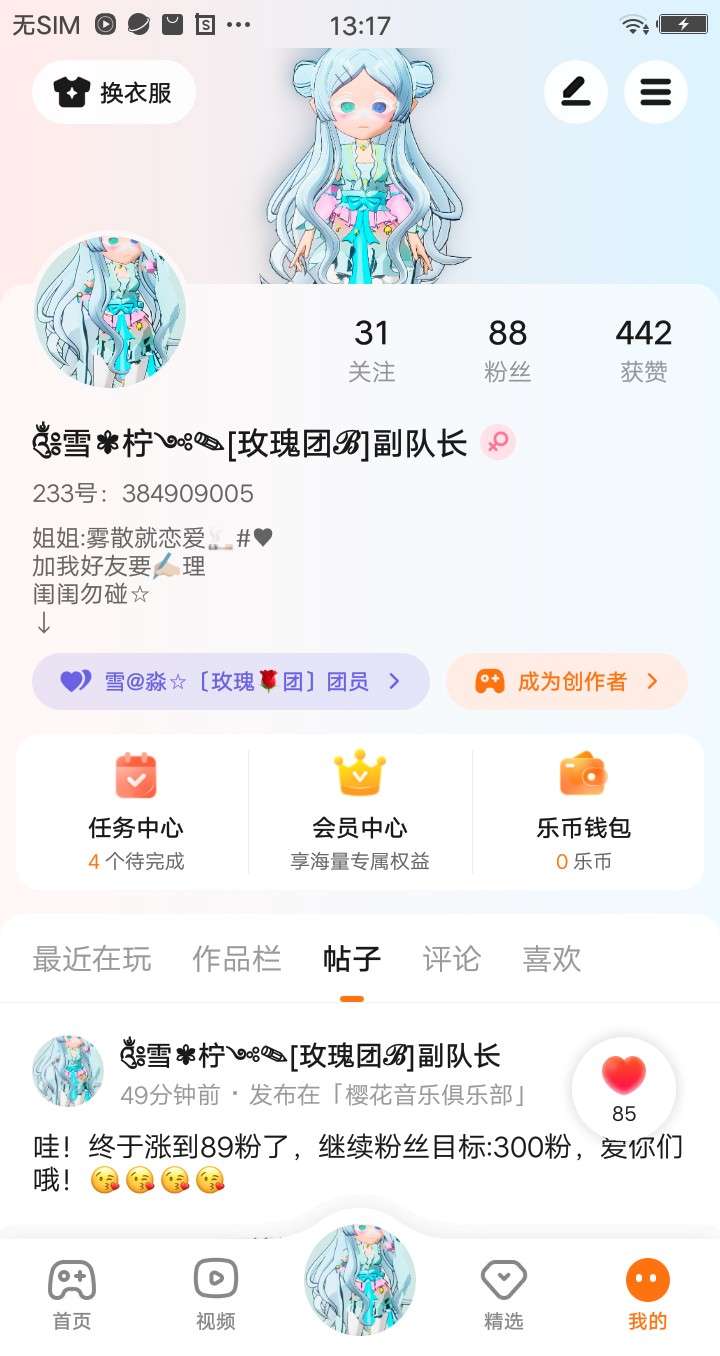Switch to the 评论 tab
The image size is (720, 1356).
pos(452,959)
